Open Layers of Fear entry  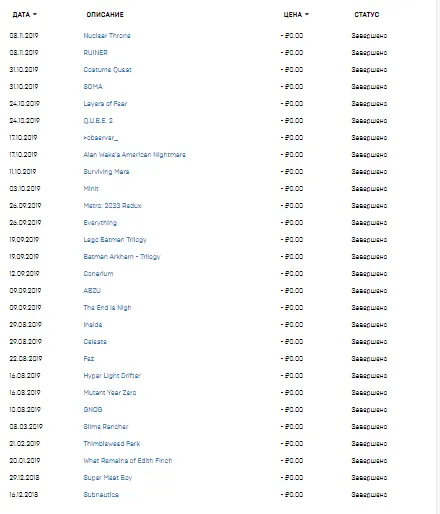coord(105,104)
